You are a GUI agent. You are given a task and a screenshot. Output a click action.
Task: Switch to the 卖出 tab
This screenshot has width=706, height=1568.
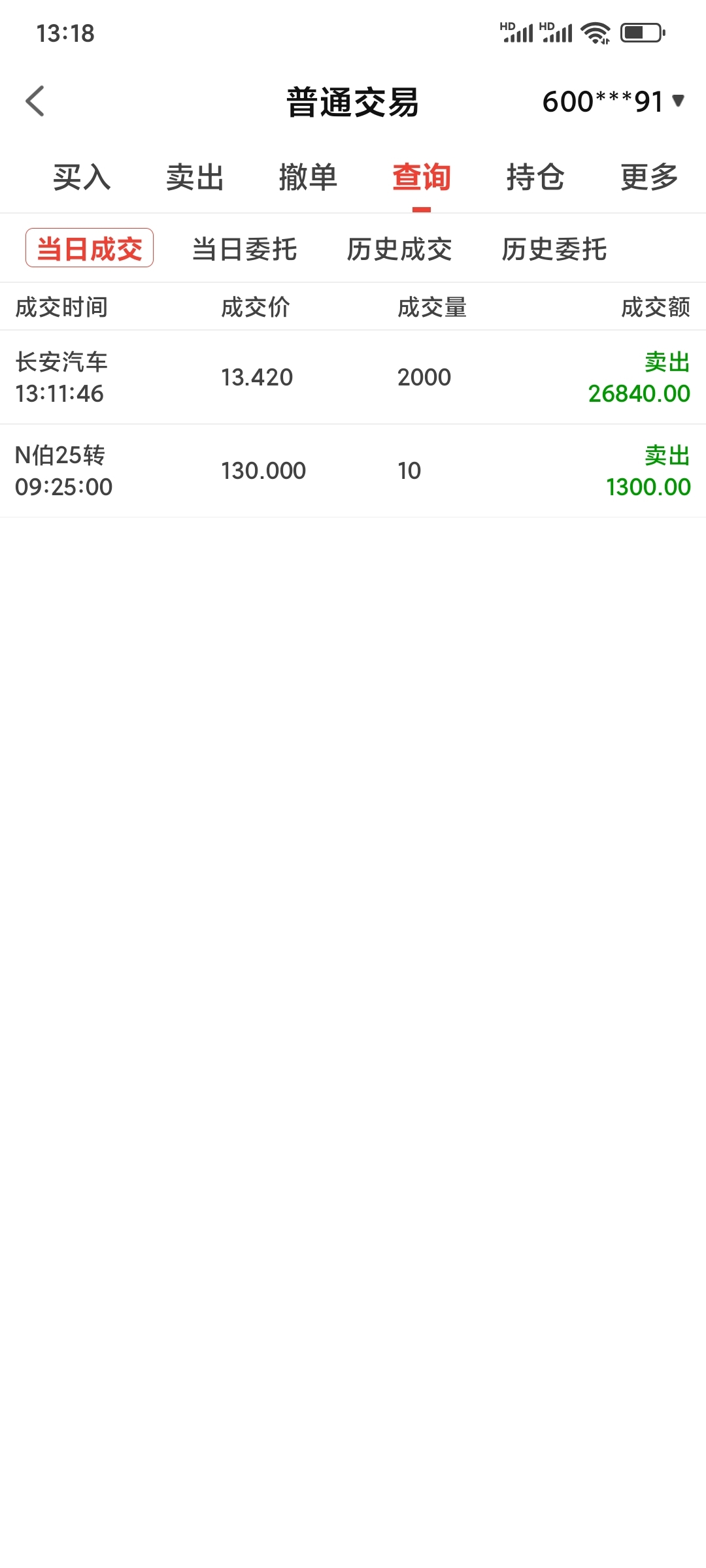tap(195, 178)
